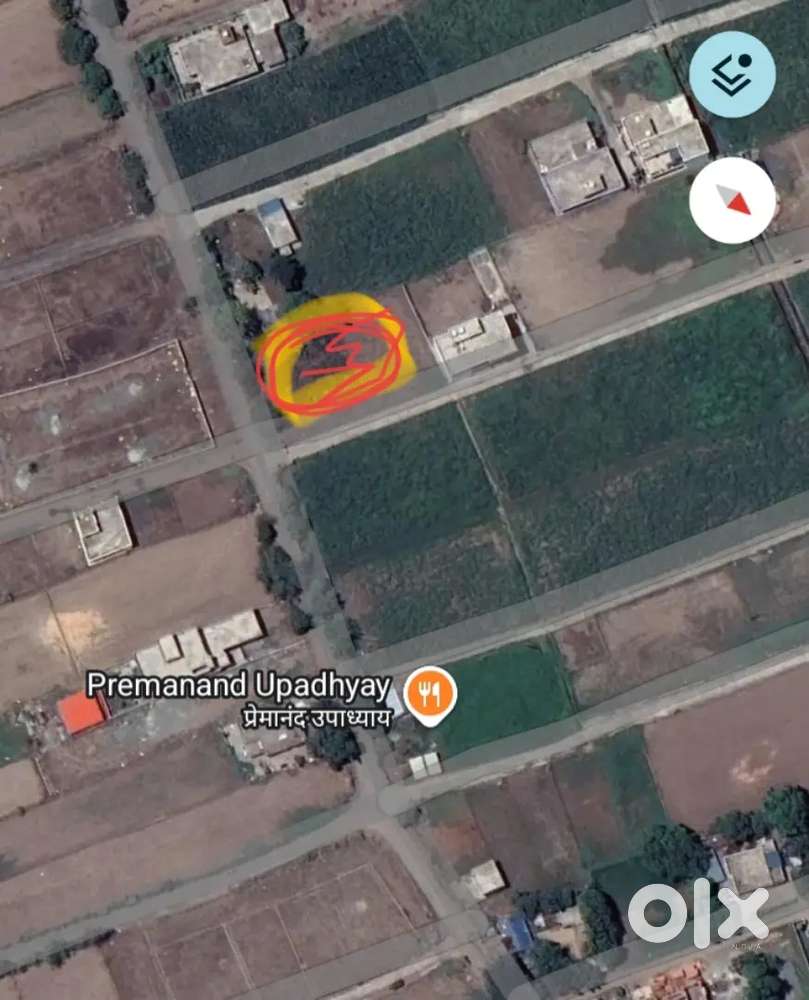Open the map layers button
Screen dimensions: 809x1000
(732, 75)
